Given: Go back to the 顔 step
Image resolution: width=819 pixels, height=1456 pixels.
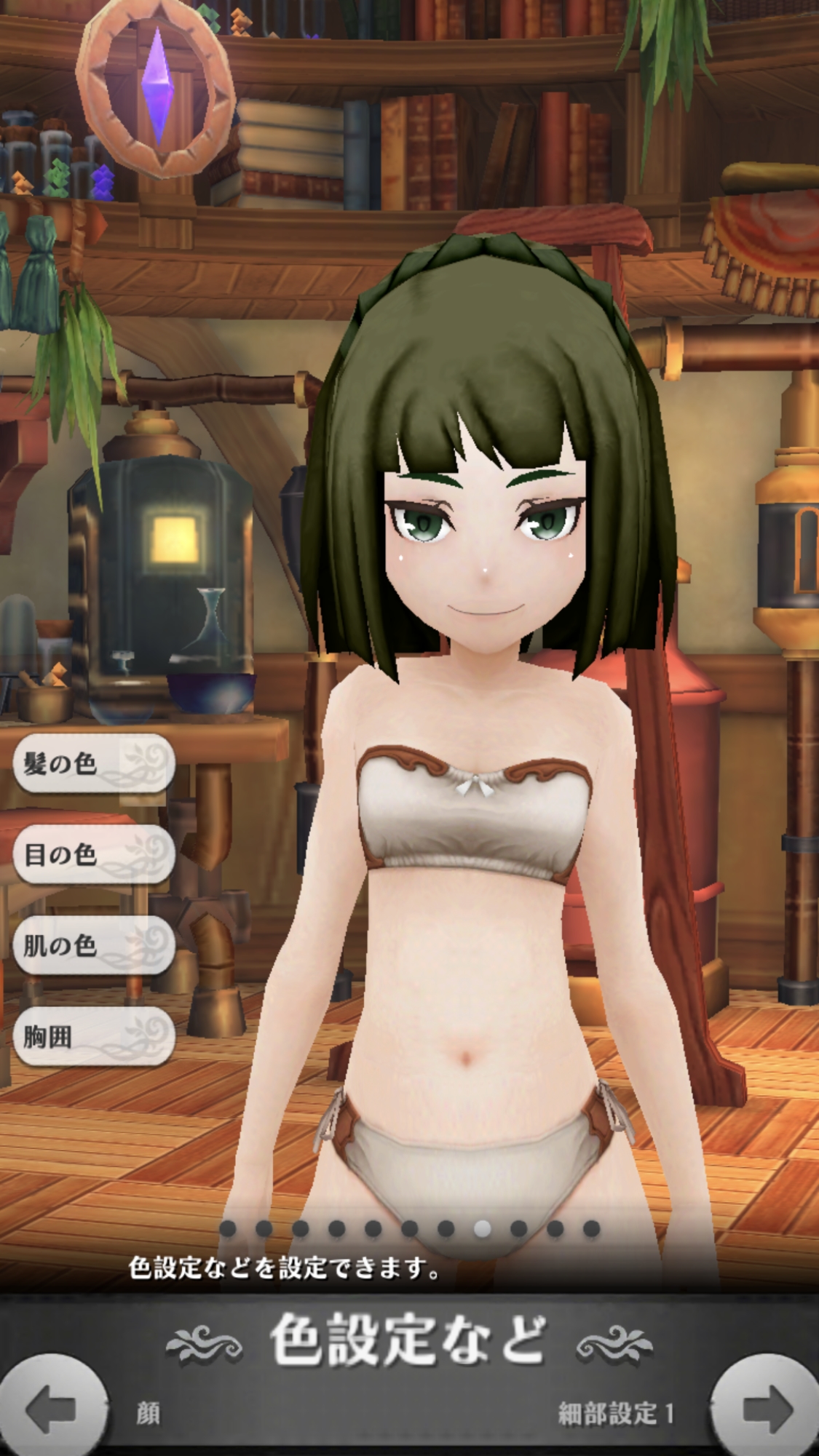Looking at the screenshot, I should coord(51,1409).
